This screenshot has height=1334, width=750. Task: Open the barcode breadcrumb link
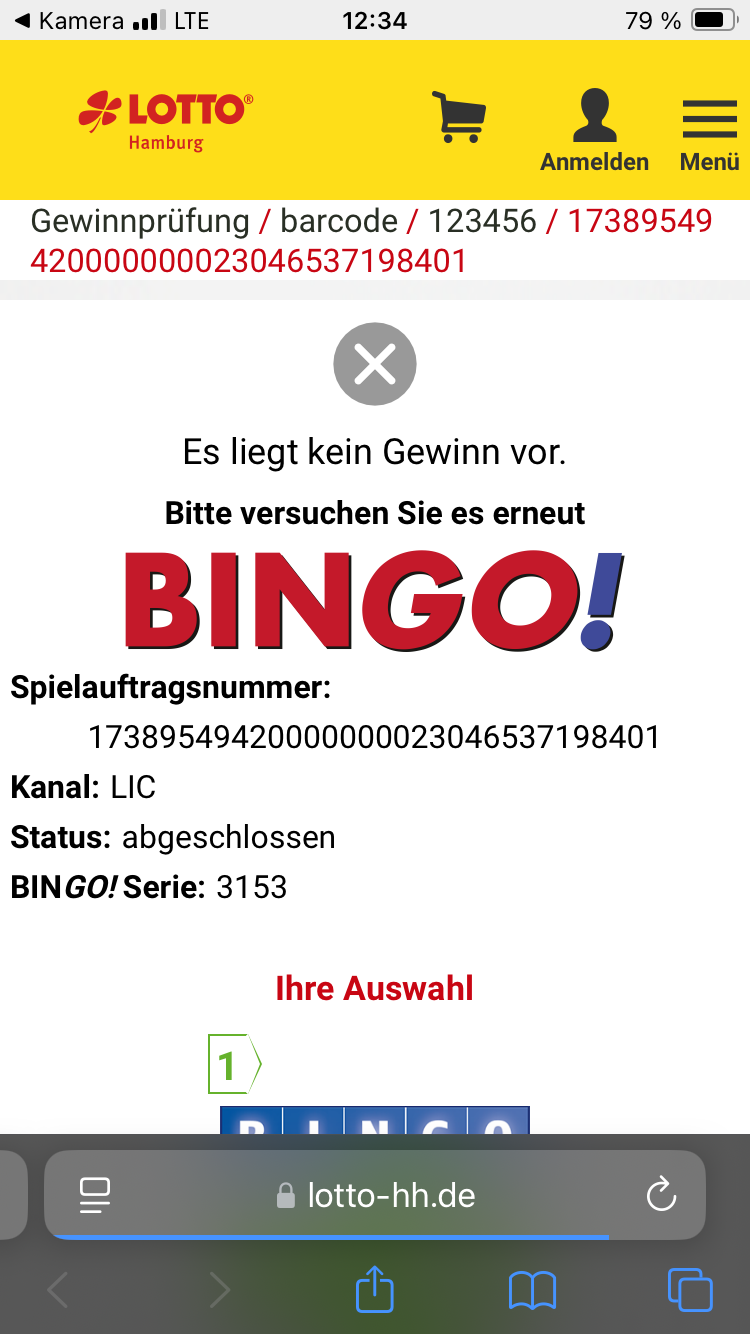pos(339,221)
